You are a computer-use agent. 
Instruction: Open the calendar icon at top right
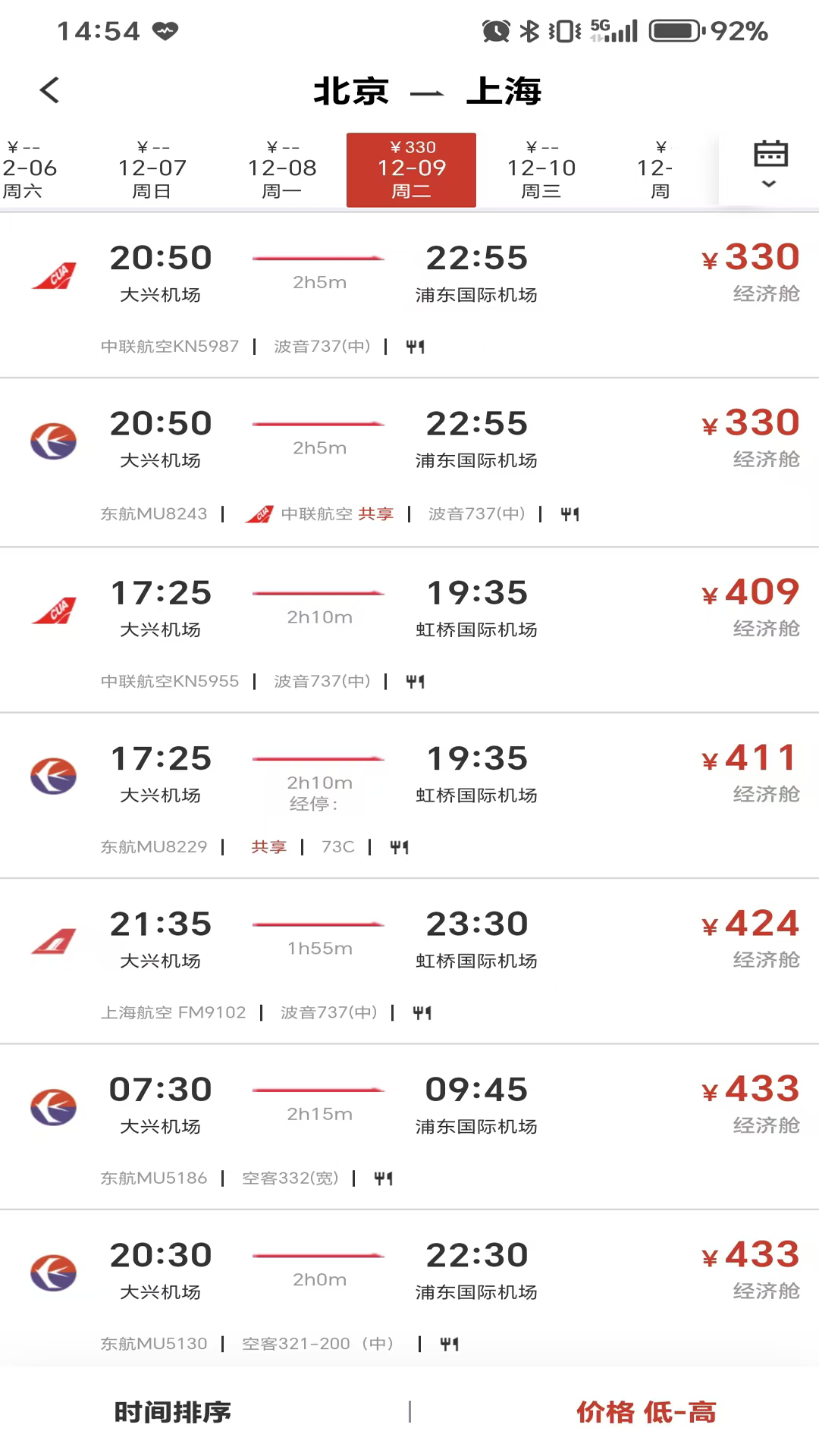click(x=770, y=153)
